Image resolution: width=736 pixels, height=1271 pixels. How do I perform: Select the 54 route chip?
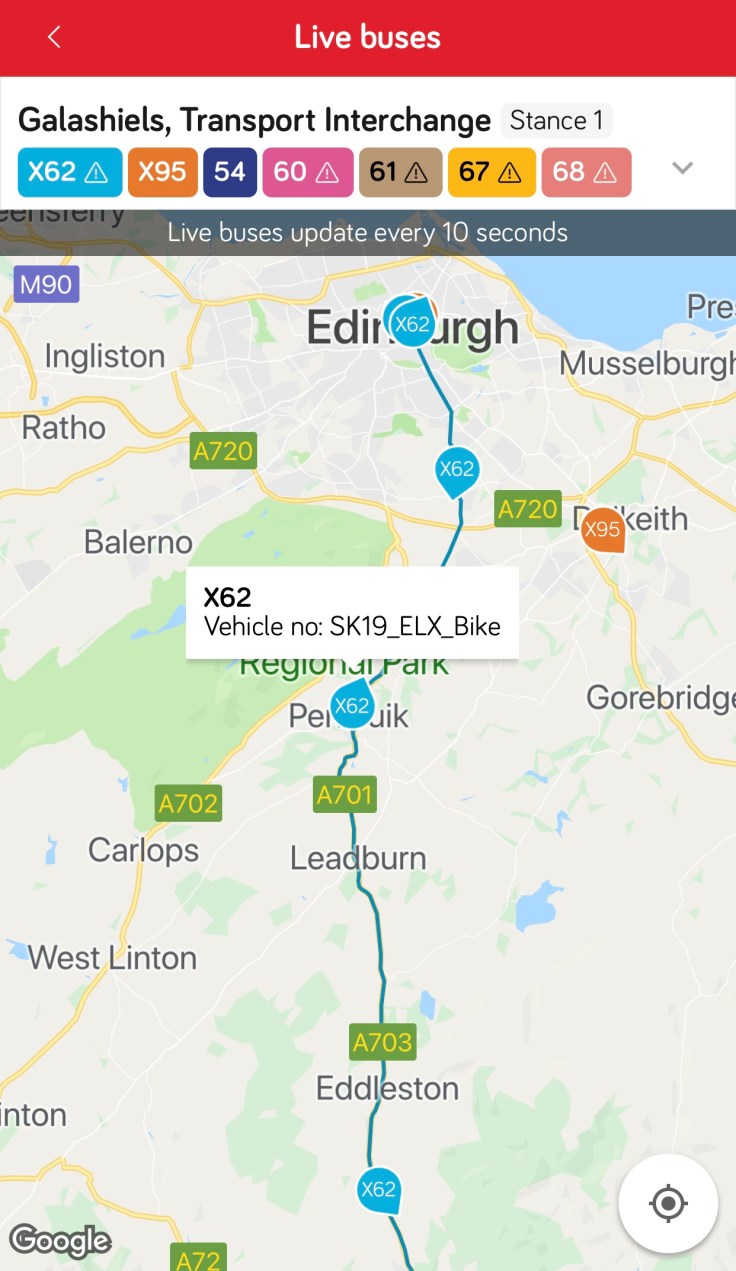pos(230,172)
